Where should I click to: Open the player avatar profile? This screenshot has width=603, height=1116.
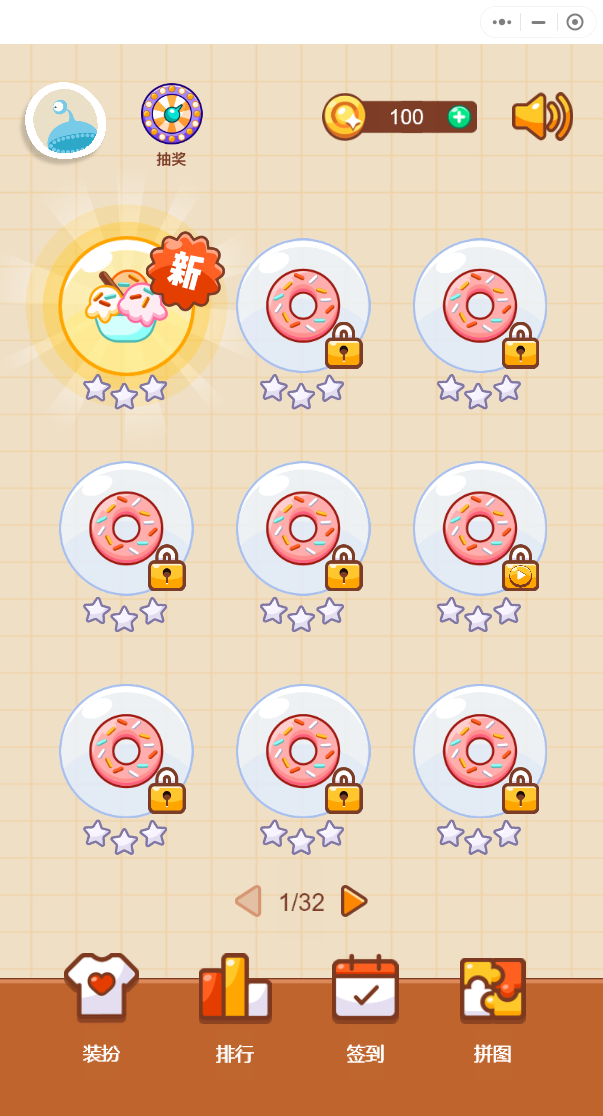pos(66,121)
